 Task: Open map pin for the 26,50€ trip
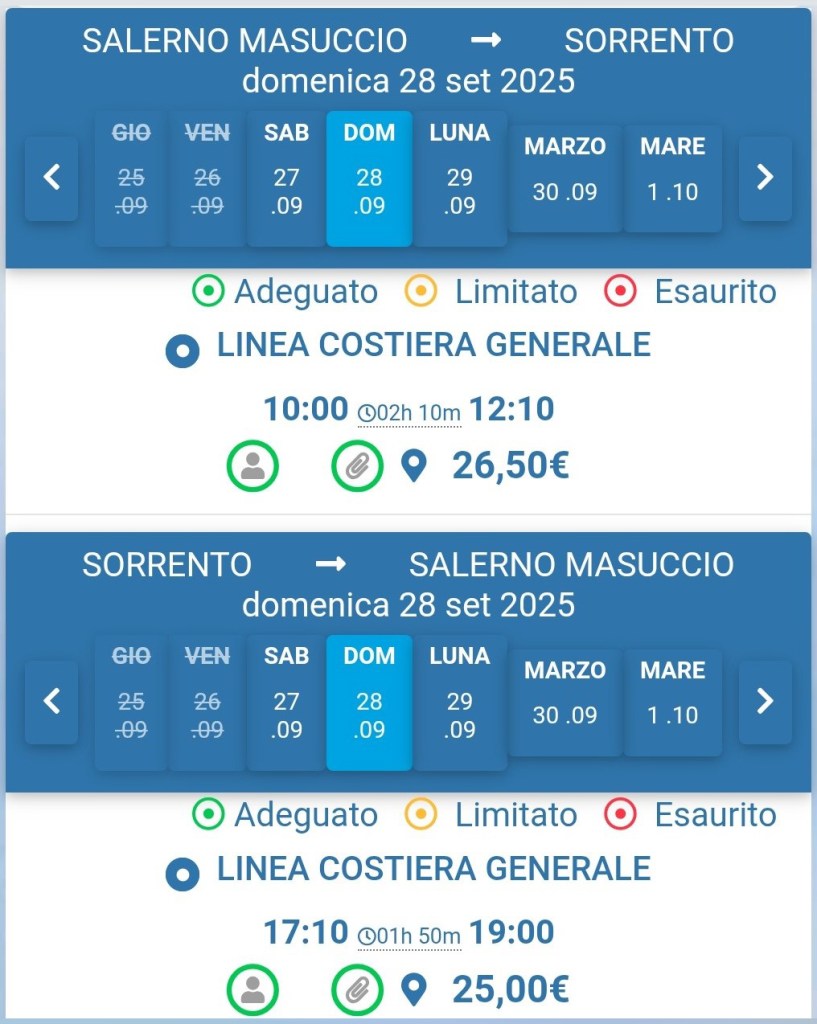[x=413, y=466]
